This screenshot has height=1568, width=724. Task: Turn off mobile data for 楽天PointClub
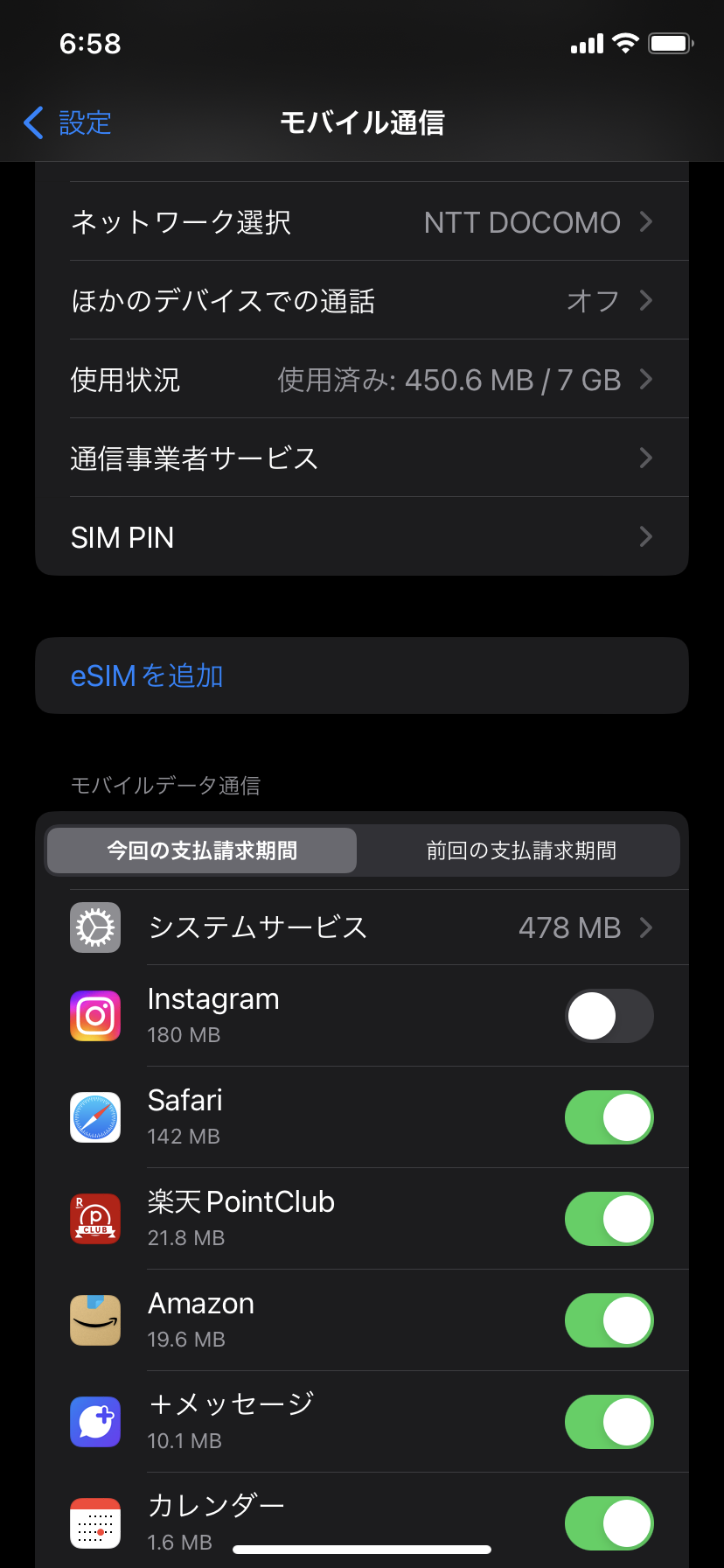coord(609,1219)
